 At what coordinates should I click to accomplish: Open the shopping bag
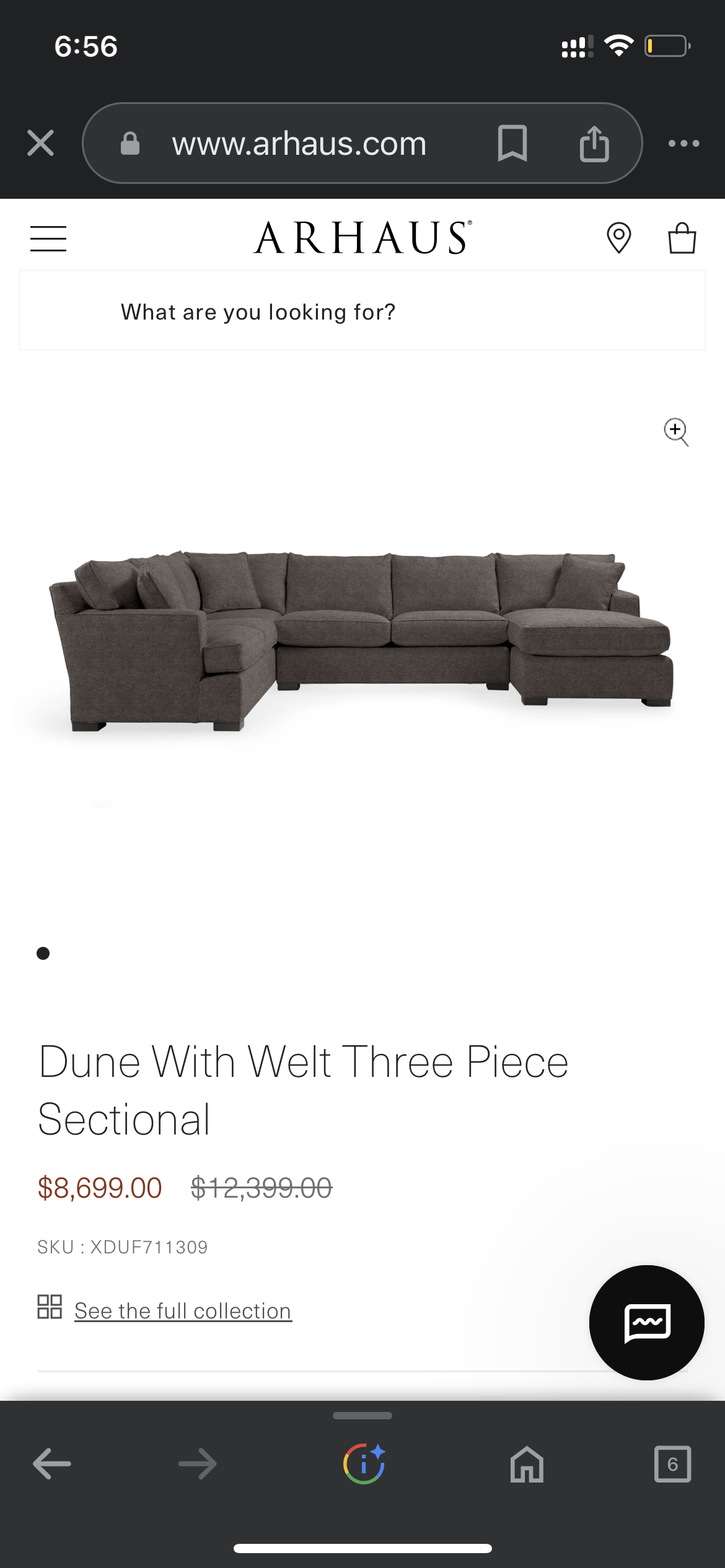[682, 238]
